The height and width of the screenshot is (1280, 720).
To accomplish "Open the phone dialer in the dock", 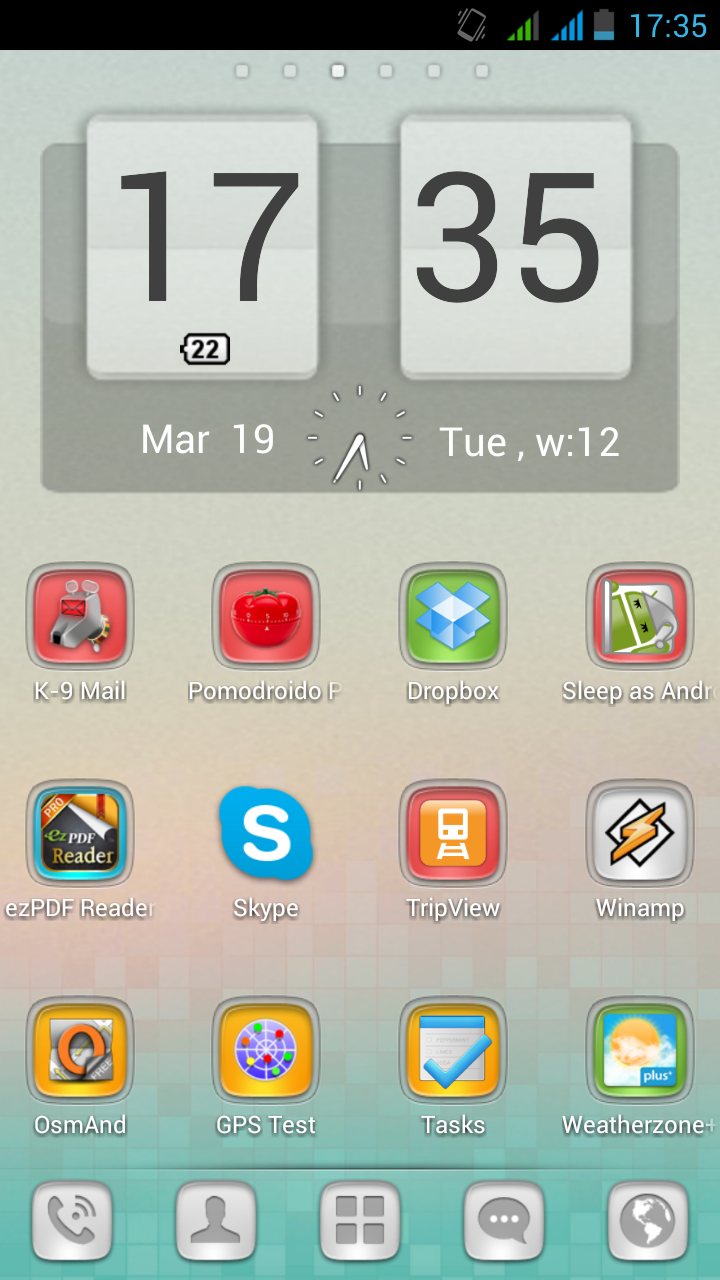I will 72,1221.
